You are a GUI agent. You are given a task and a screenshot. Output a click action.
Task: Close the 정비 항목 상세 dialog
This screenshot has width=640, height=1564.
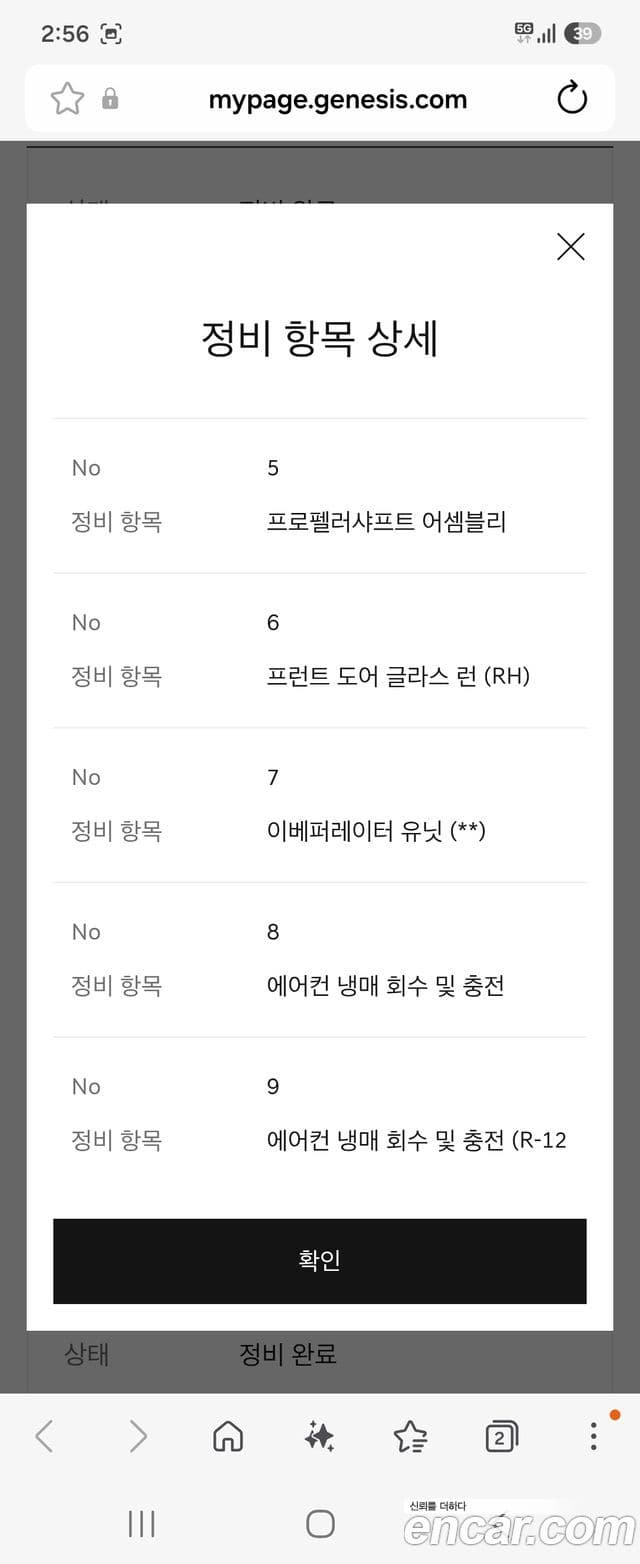(x=570, y=247)
